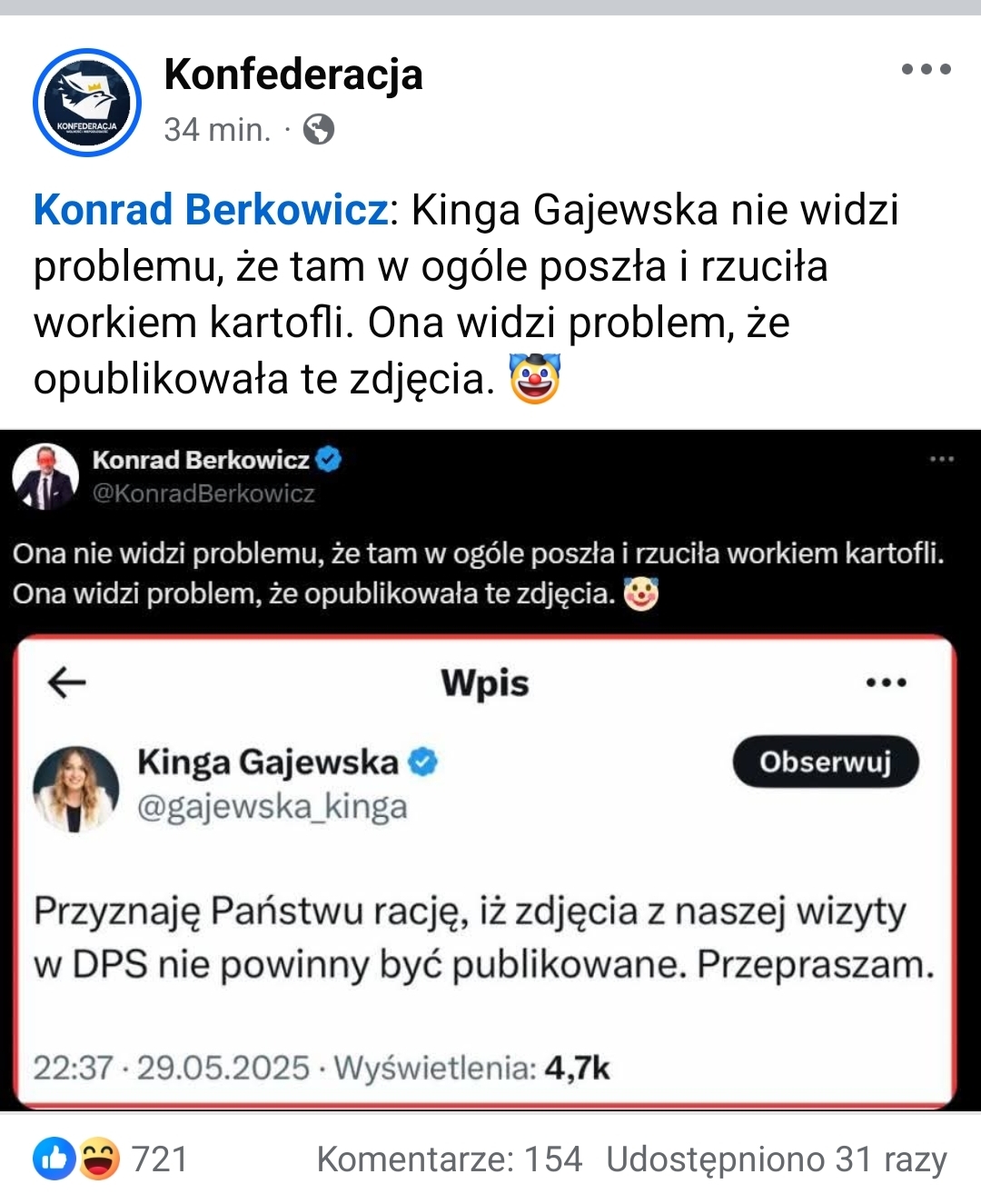Open the attached tweet screenshot image
This screenshot has height=1204, width=981.
[490, 769]
